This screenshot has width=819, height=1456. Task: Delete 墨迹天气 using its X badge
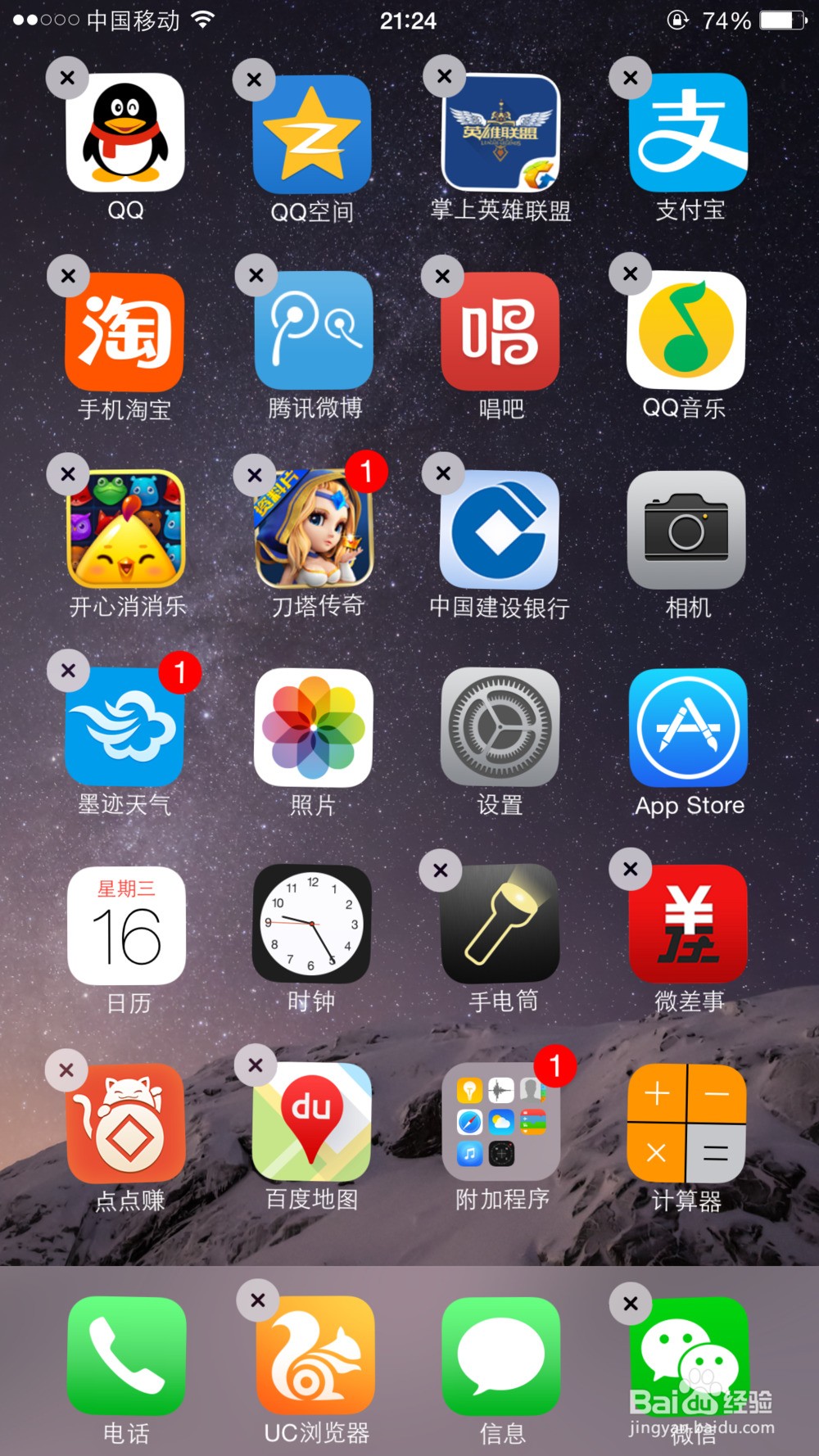pyautogui.click(x=68, y=671)
